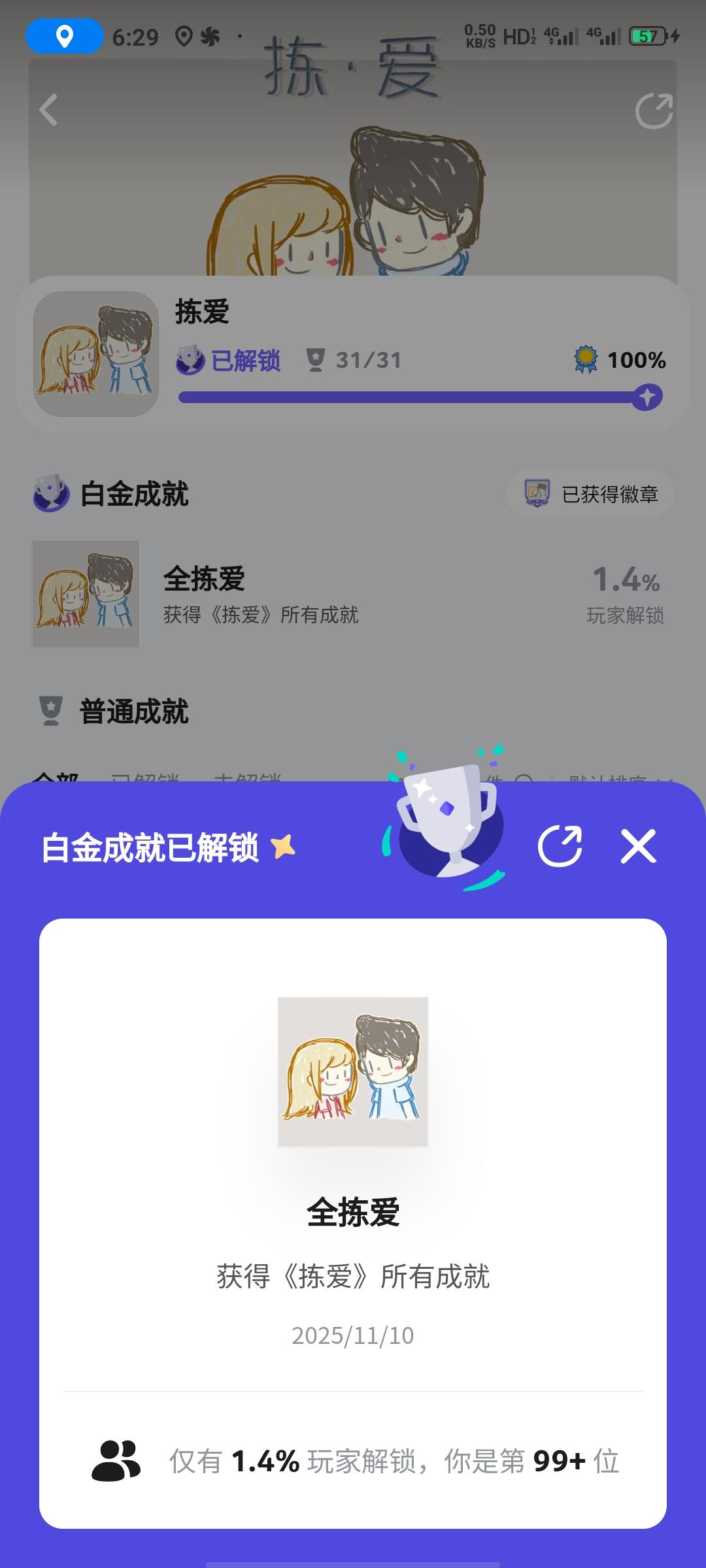The width and height of the screenshot is (706, 1568).
Task: Tap the 已解锁 unlocked status badge
Action: (229, 360)
